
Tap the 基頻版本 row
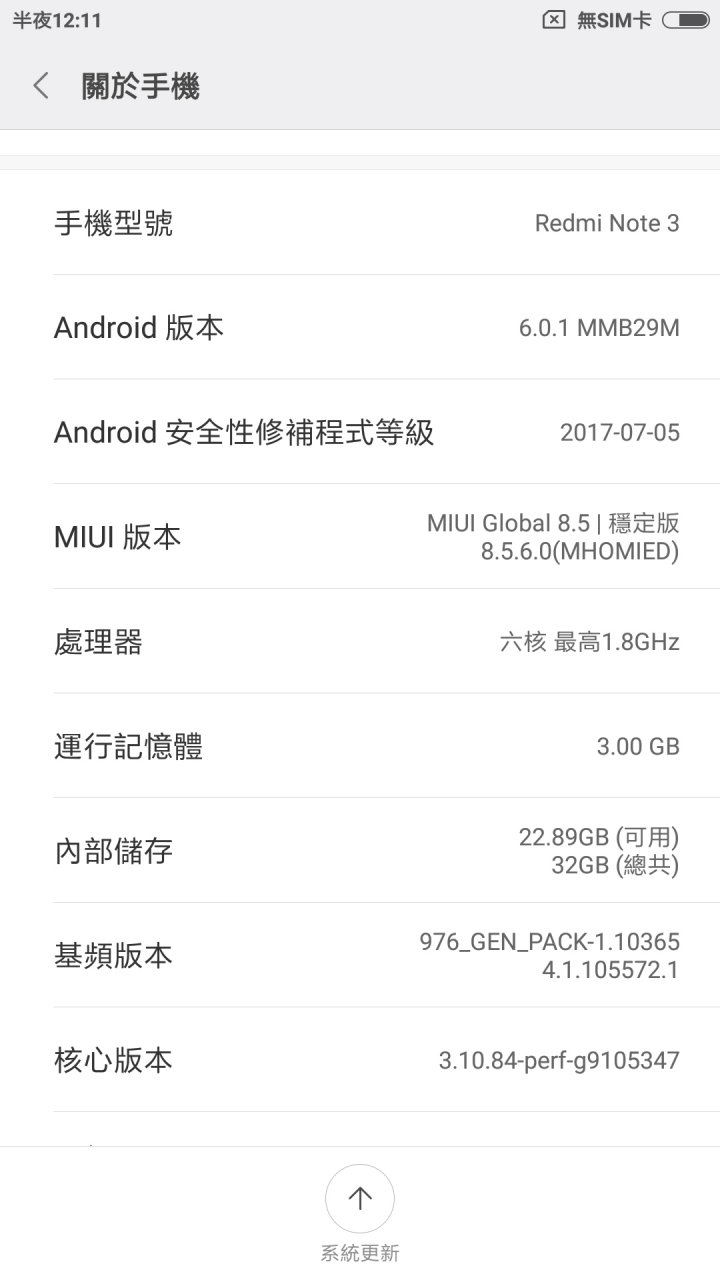360,955
